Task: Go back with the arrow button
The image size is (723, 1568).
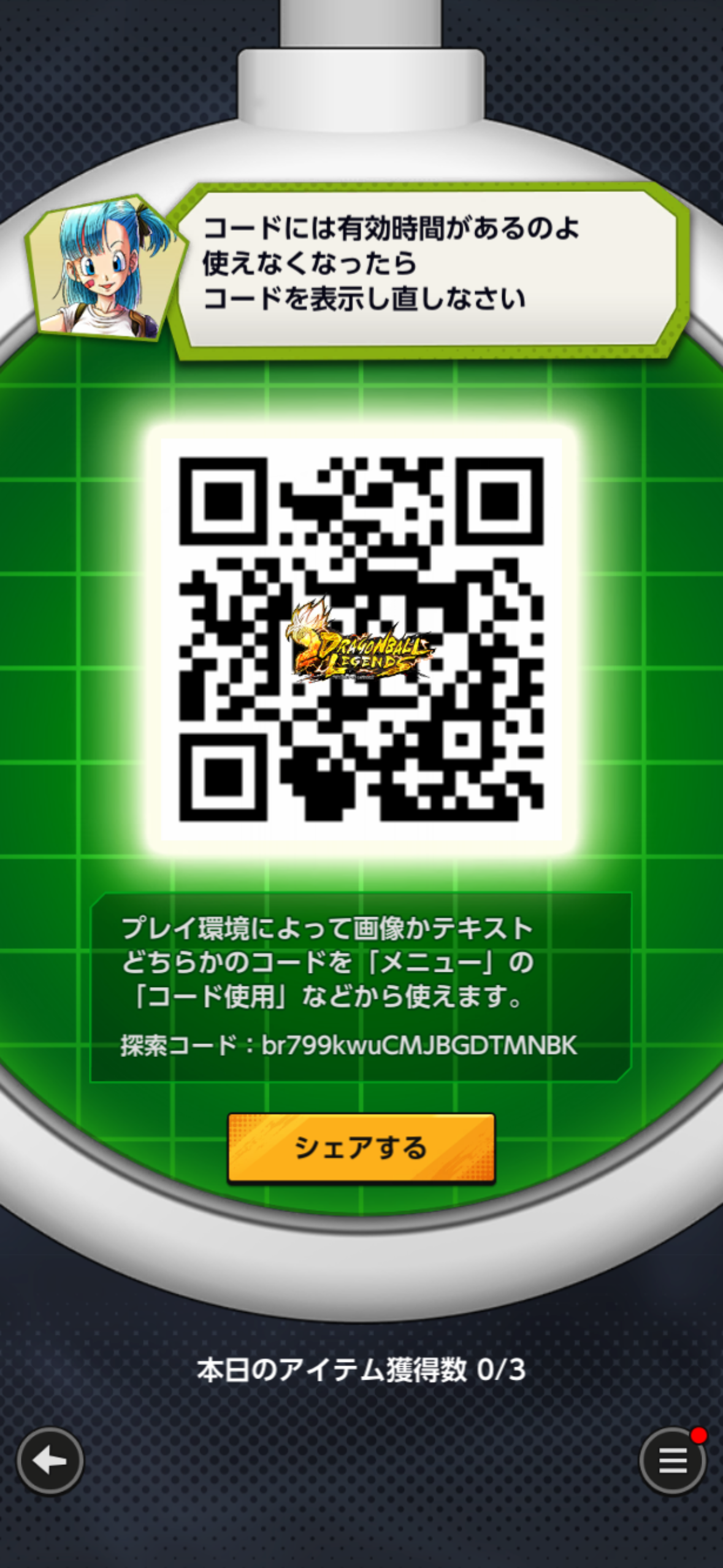Action: 50,1460
